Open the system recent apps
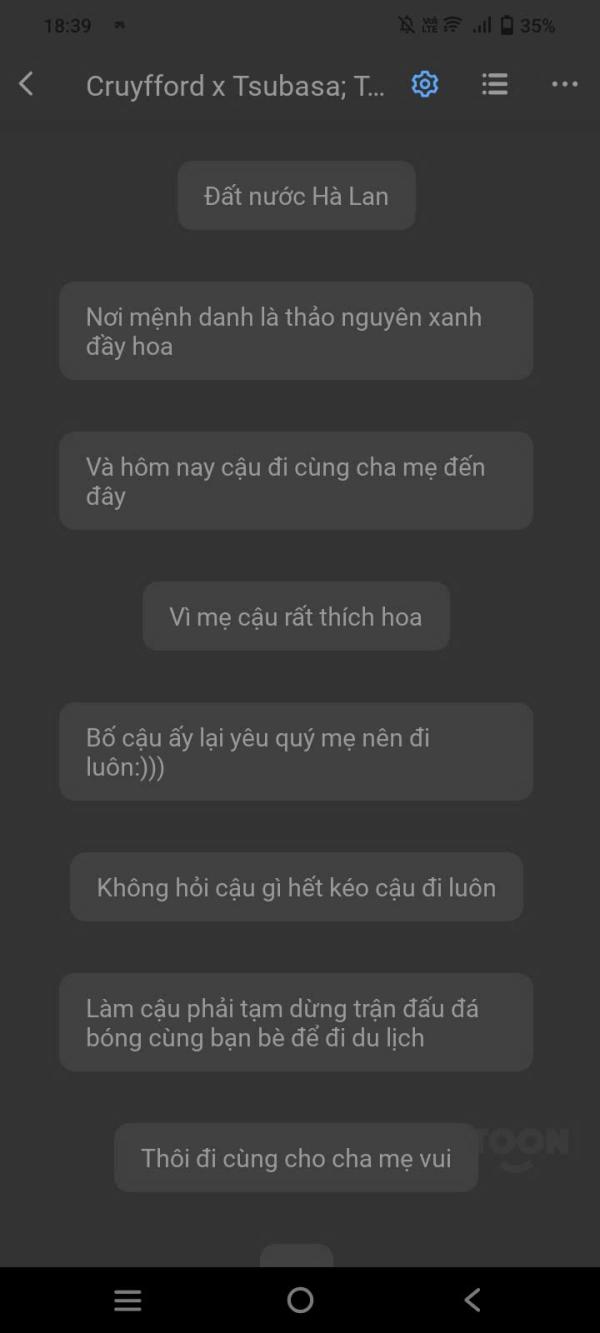600x1333 pixels. tap(128, 1300)
